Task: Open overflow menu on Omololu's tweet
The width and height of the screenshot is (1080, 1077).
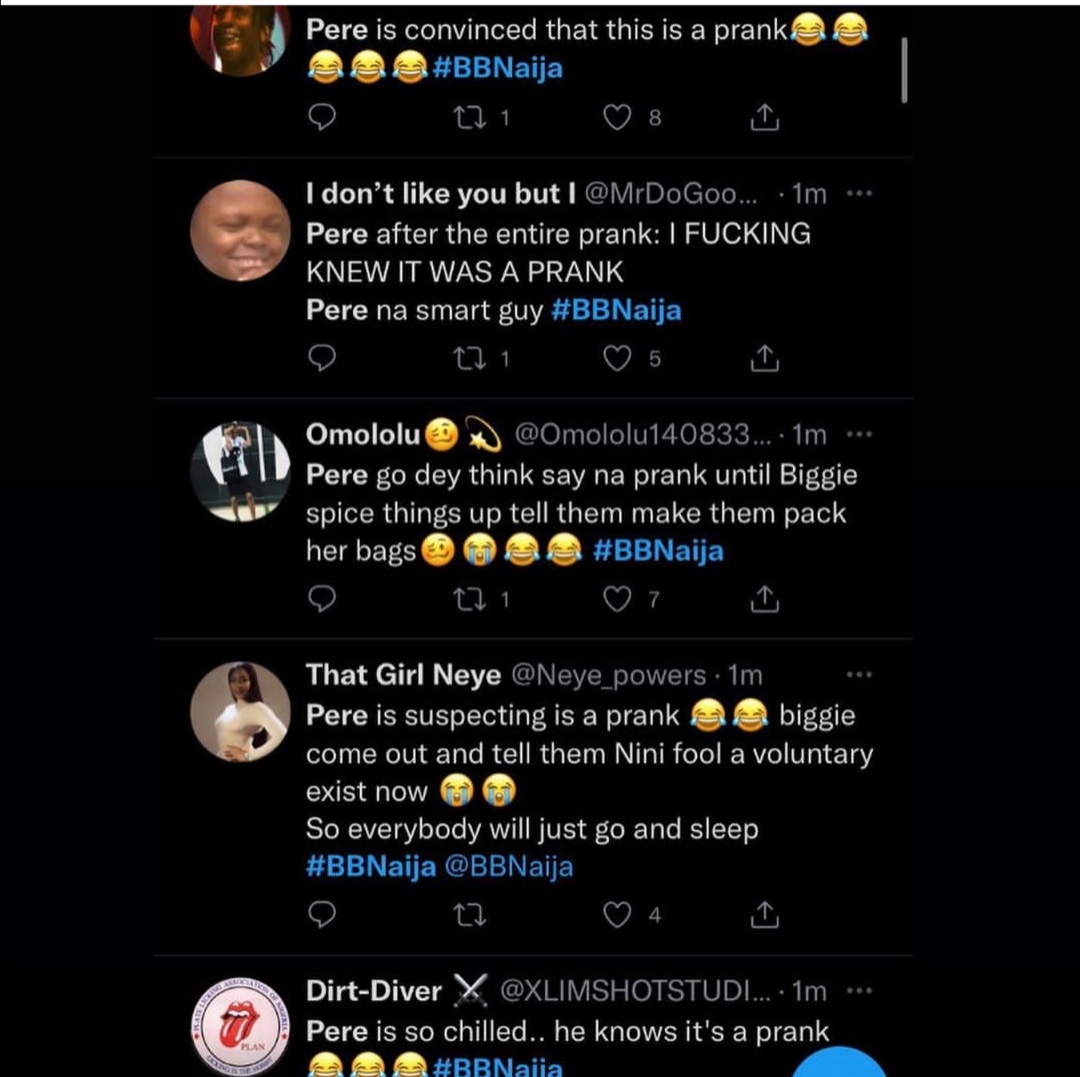Action: tap(859, 435)
